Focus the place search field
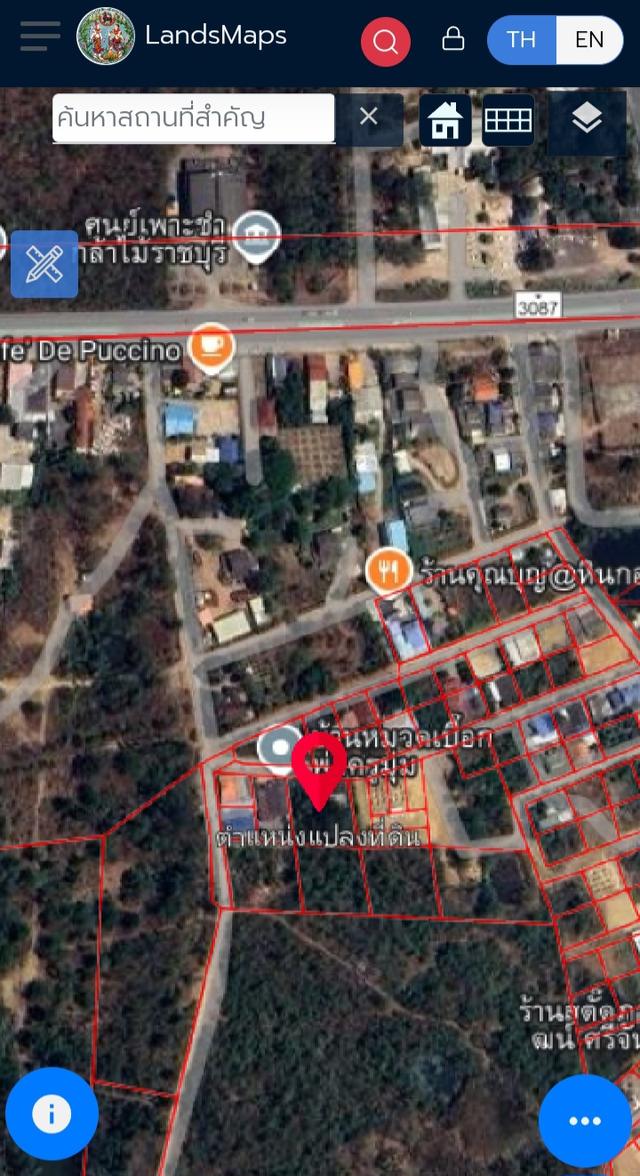The height and width of the screenshot is (1176, 640). [x=193, y=118]
